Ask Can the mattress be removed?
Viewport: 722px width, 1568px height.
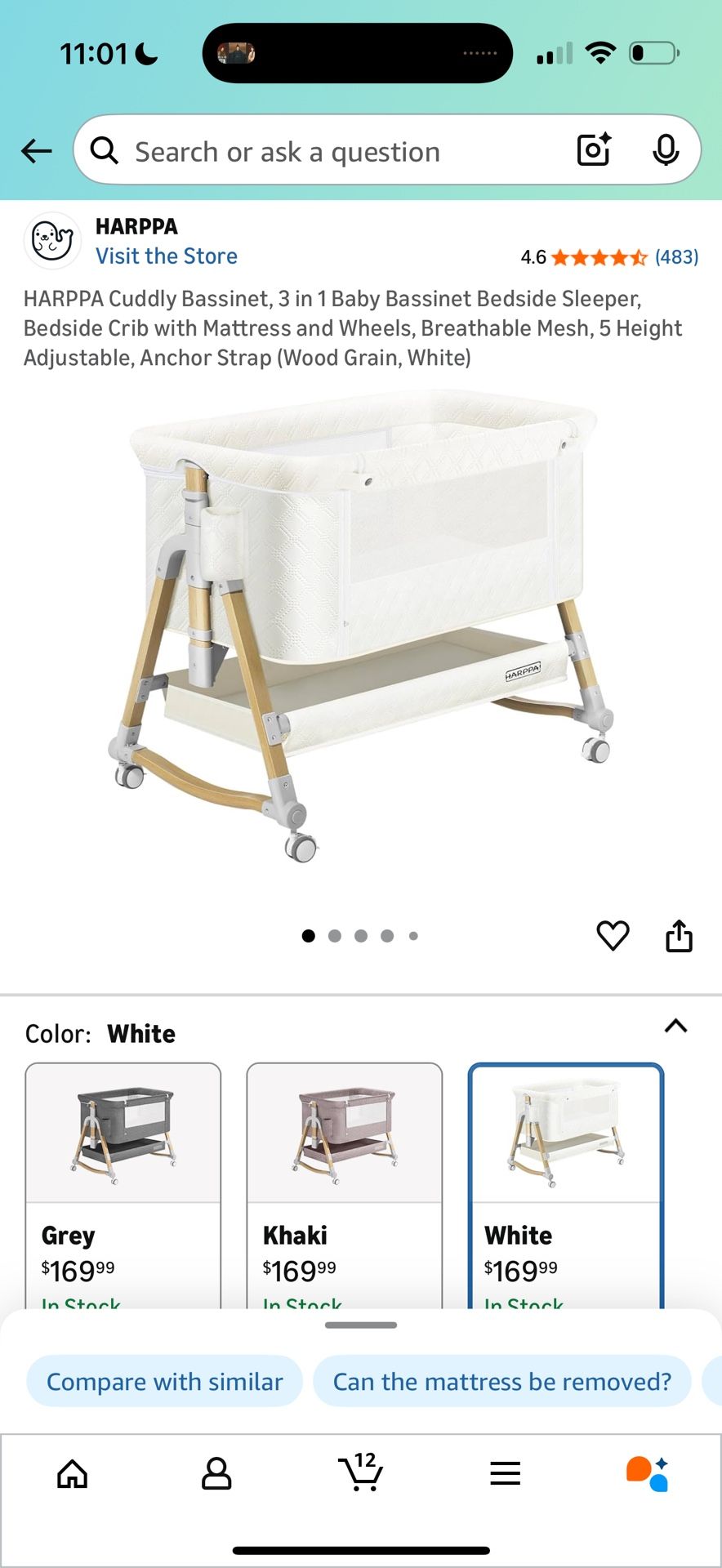tap(501, 1382)
